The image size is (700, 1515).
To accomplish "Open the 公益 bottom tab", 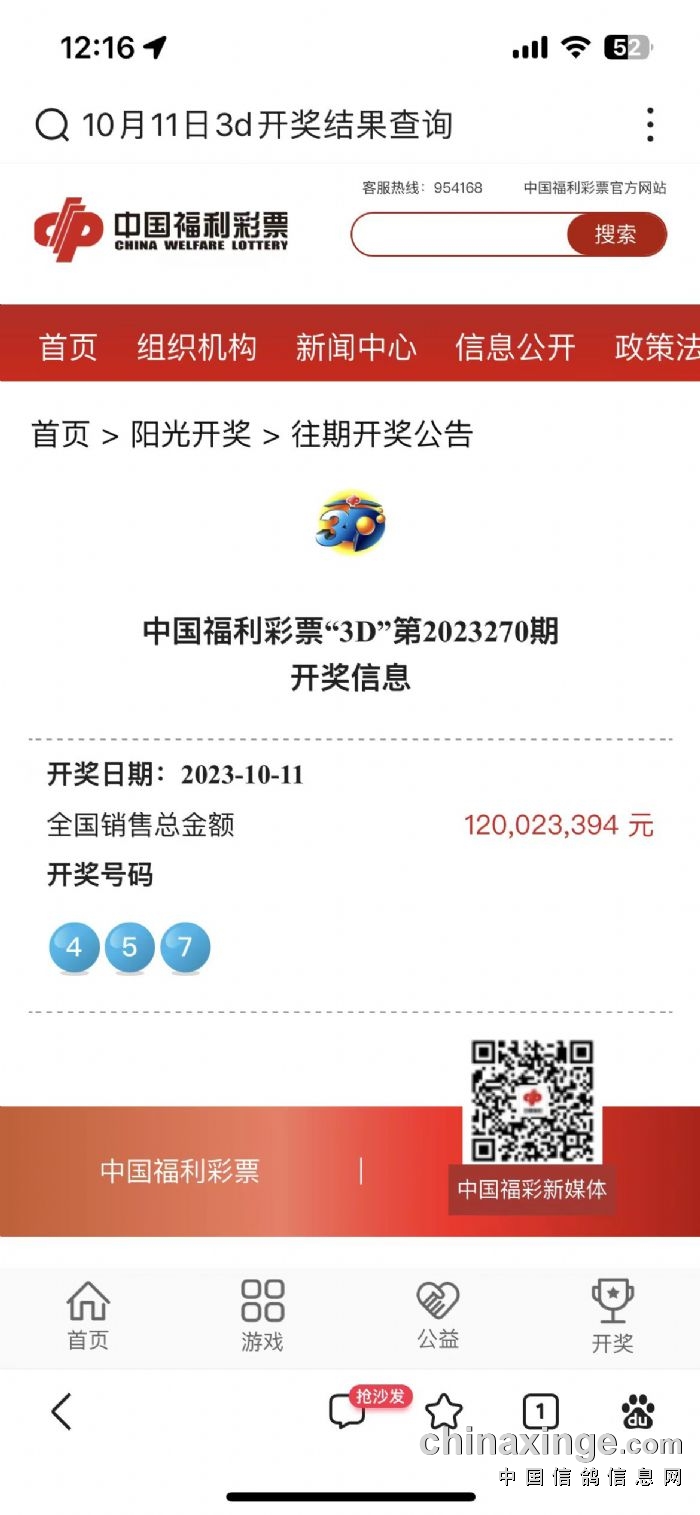I will pyautogui.click(x=438, y=1316).
